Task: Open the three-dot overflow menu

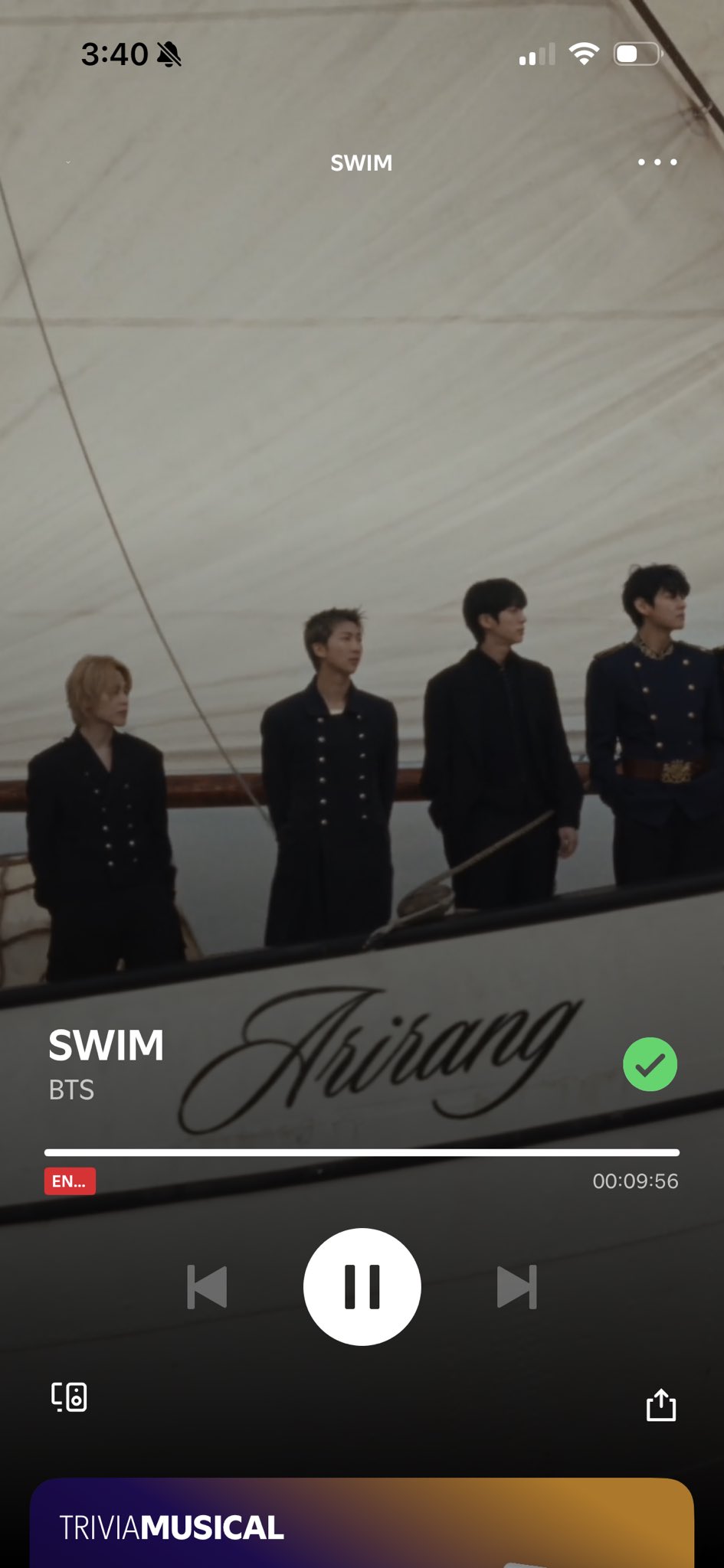Action: click(x=657, y=162)
